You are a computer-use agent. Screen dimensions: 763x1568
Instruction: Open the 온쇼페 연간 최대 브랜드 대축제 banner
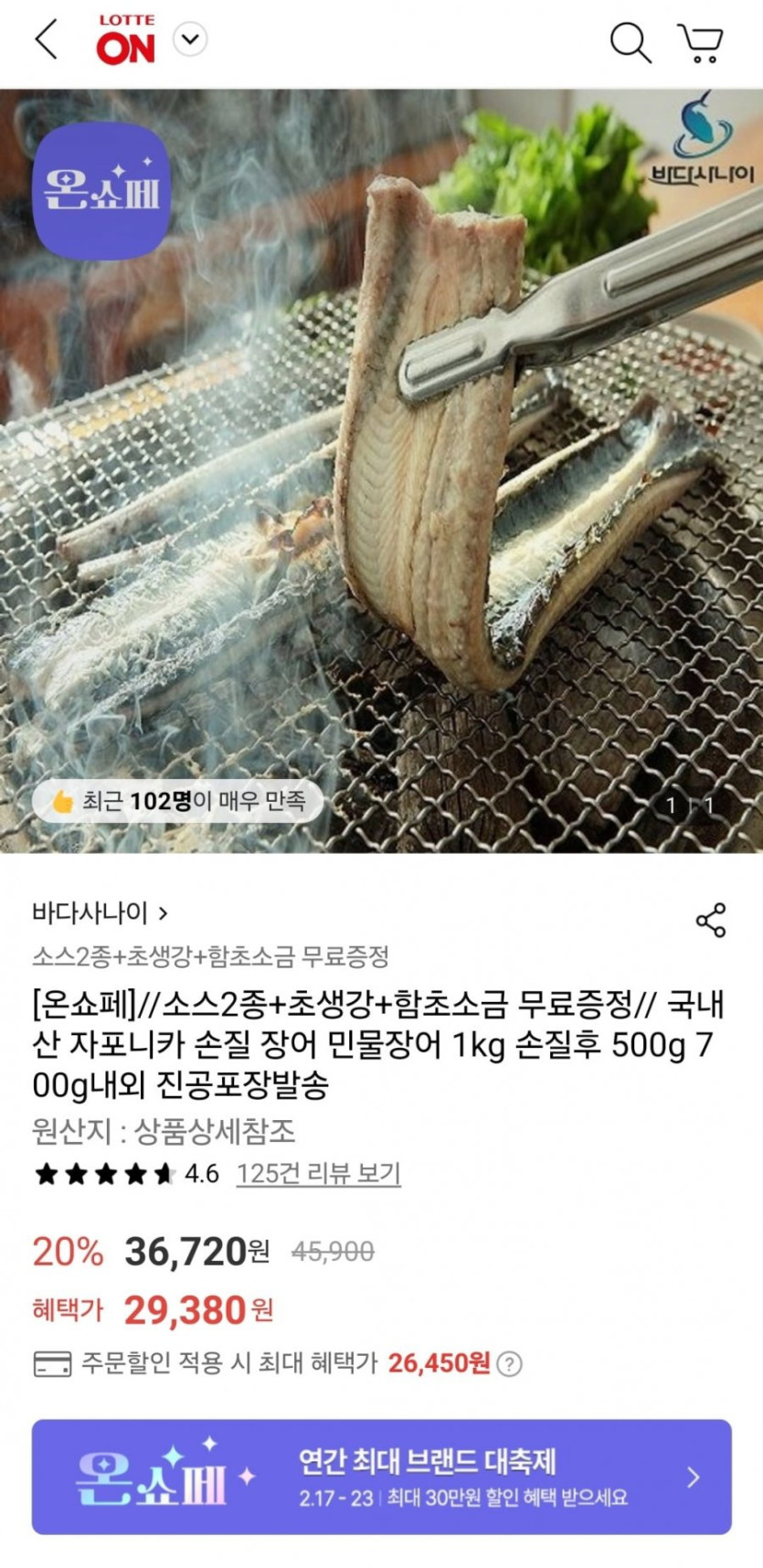coord(381,1477)
